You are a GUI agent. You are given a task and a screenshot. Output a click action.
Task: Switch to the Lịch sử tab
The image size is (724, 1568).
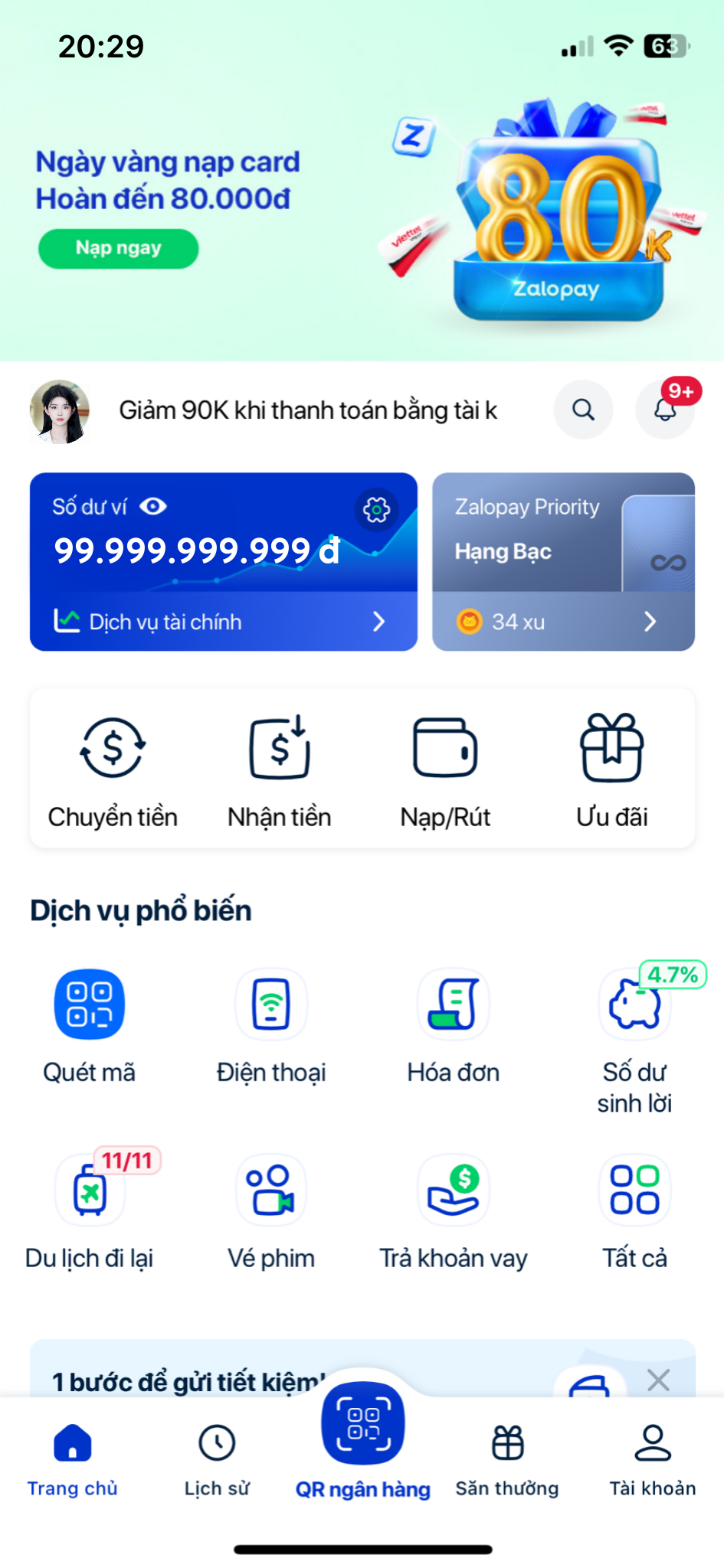[x=217, y=1459]
